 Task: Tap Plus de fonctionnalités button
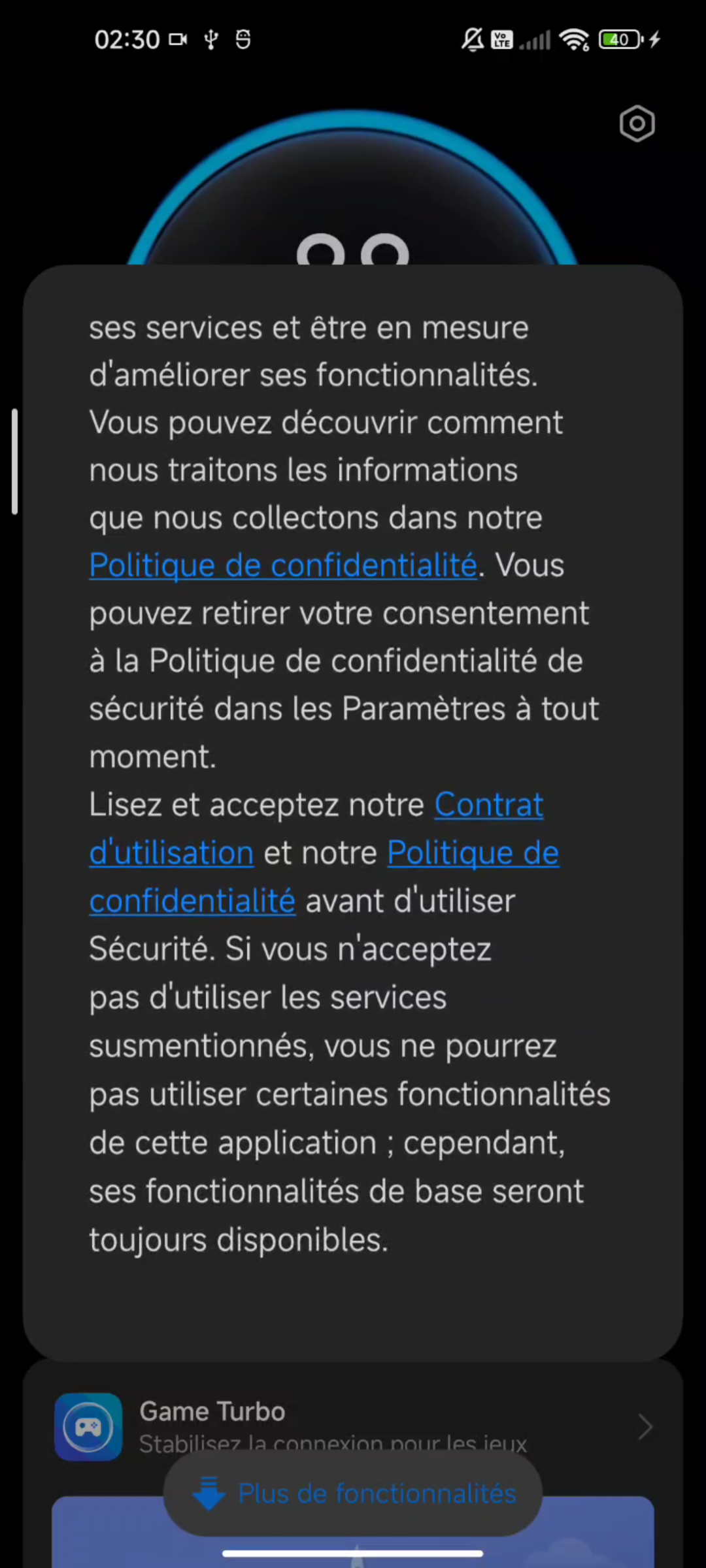[x=353, y=1494]
